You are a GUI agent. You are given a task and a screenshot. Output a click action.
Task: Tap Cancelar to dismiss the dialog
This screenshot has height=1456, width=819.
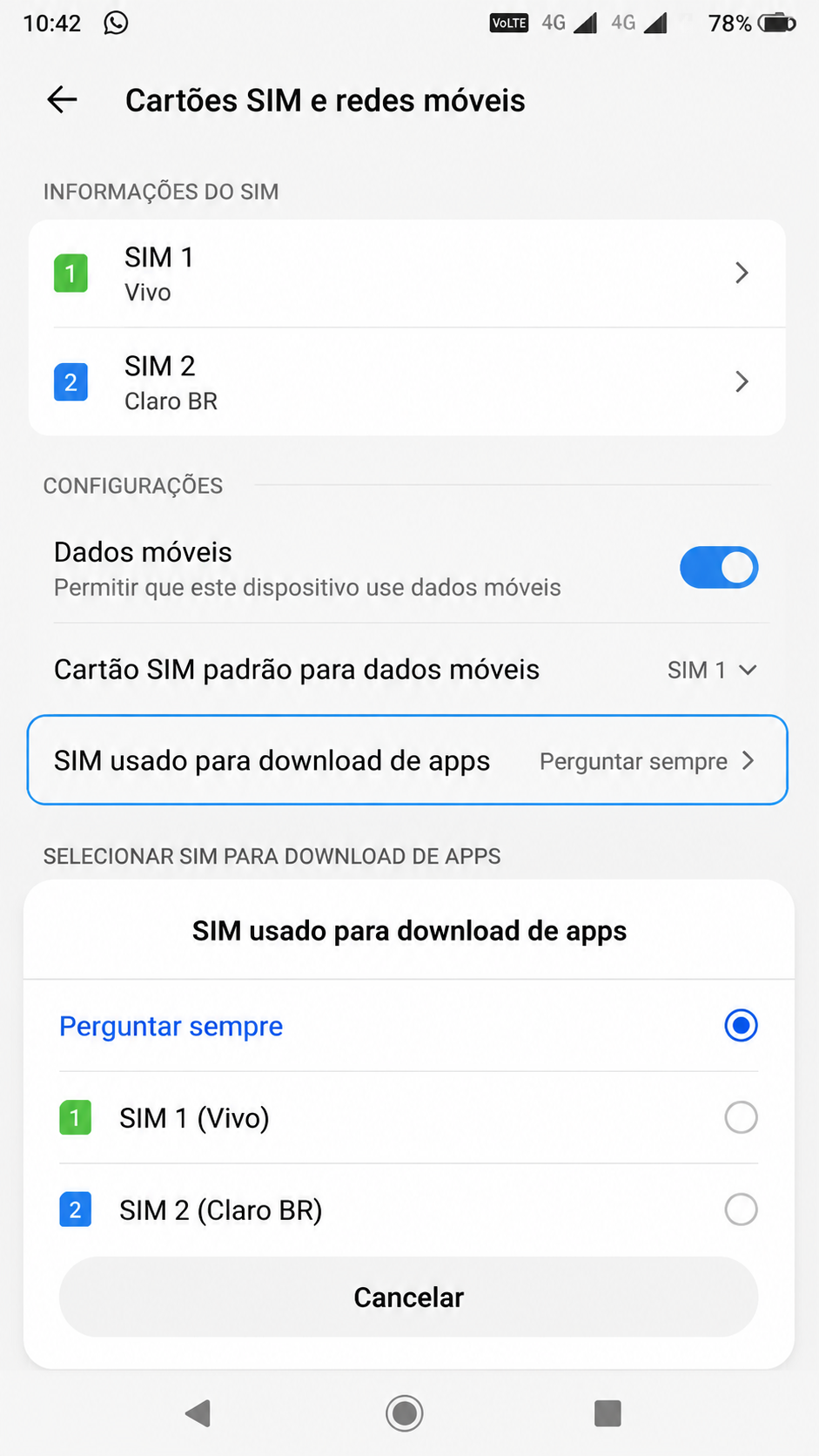[x=408, y=1298]
